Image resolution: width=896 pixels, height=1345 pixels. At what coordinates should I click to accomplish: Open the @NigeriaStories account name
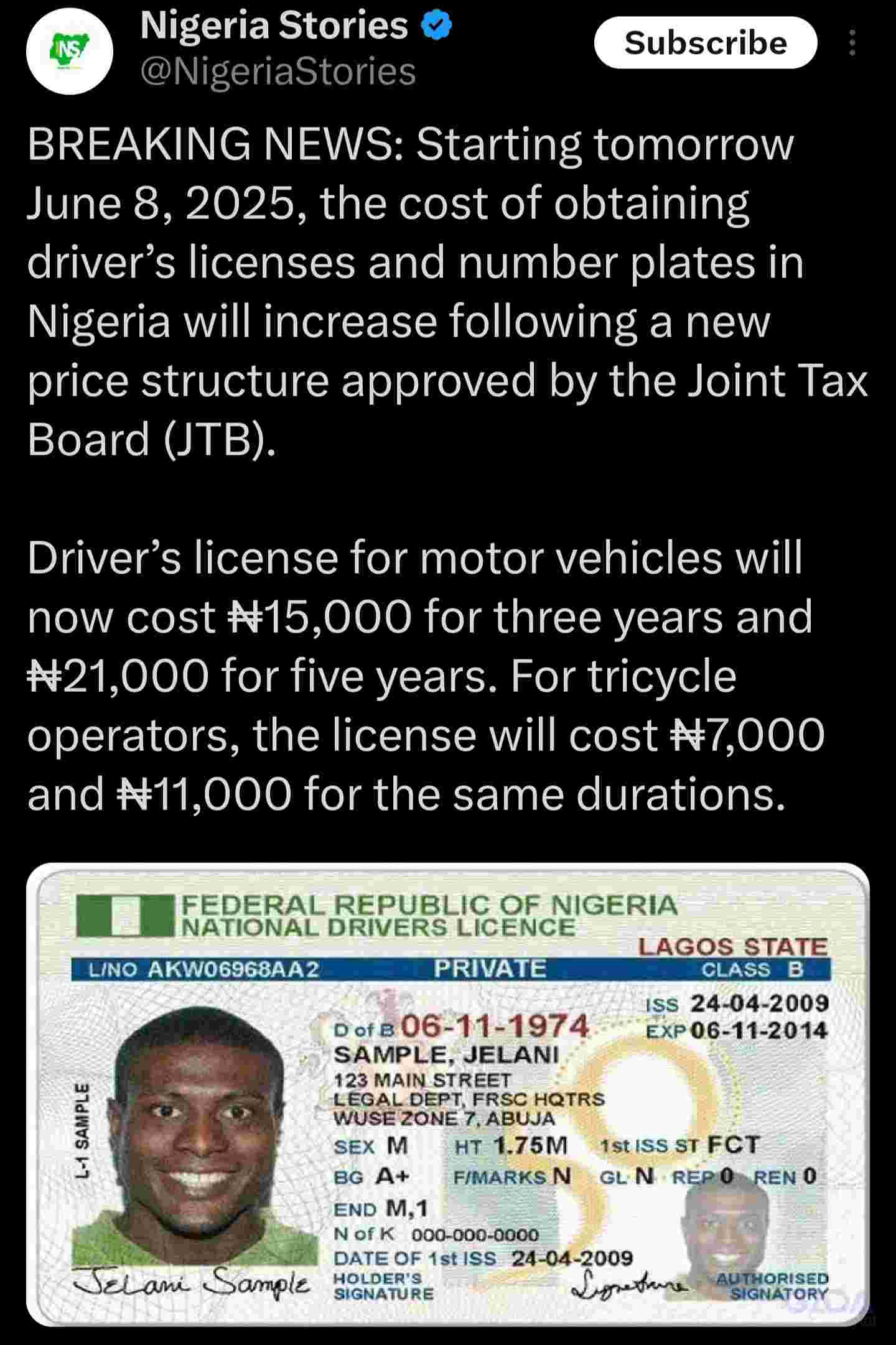tap(278, 72)
